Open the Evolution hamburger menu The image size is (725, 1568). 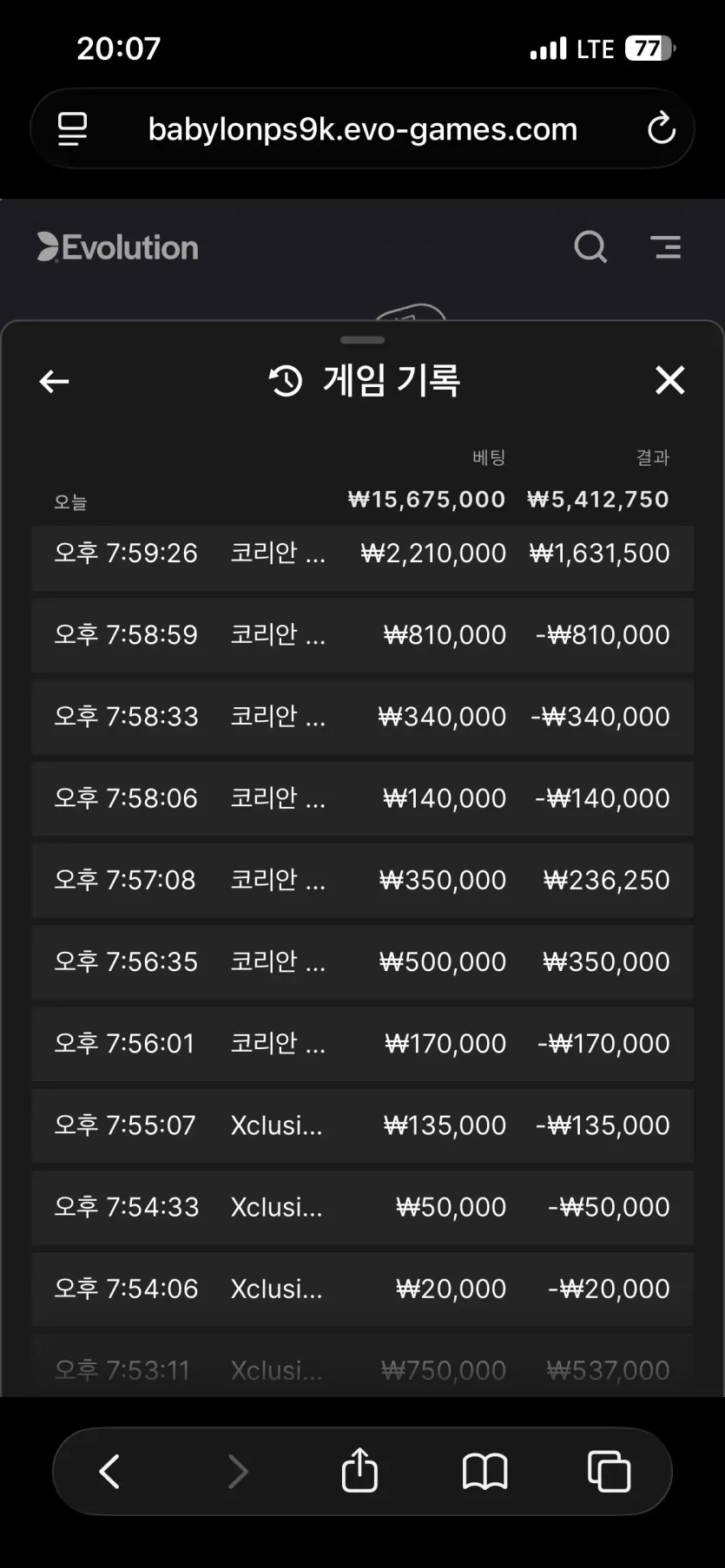point(666,247)
